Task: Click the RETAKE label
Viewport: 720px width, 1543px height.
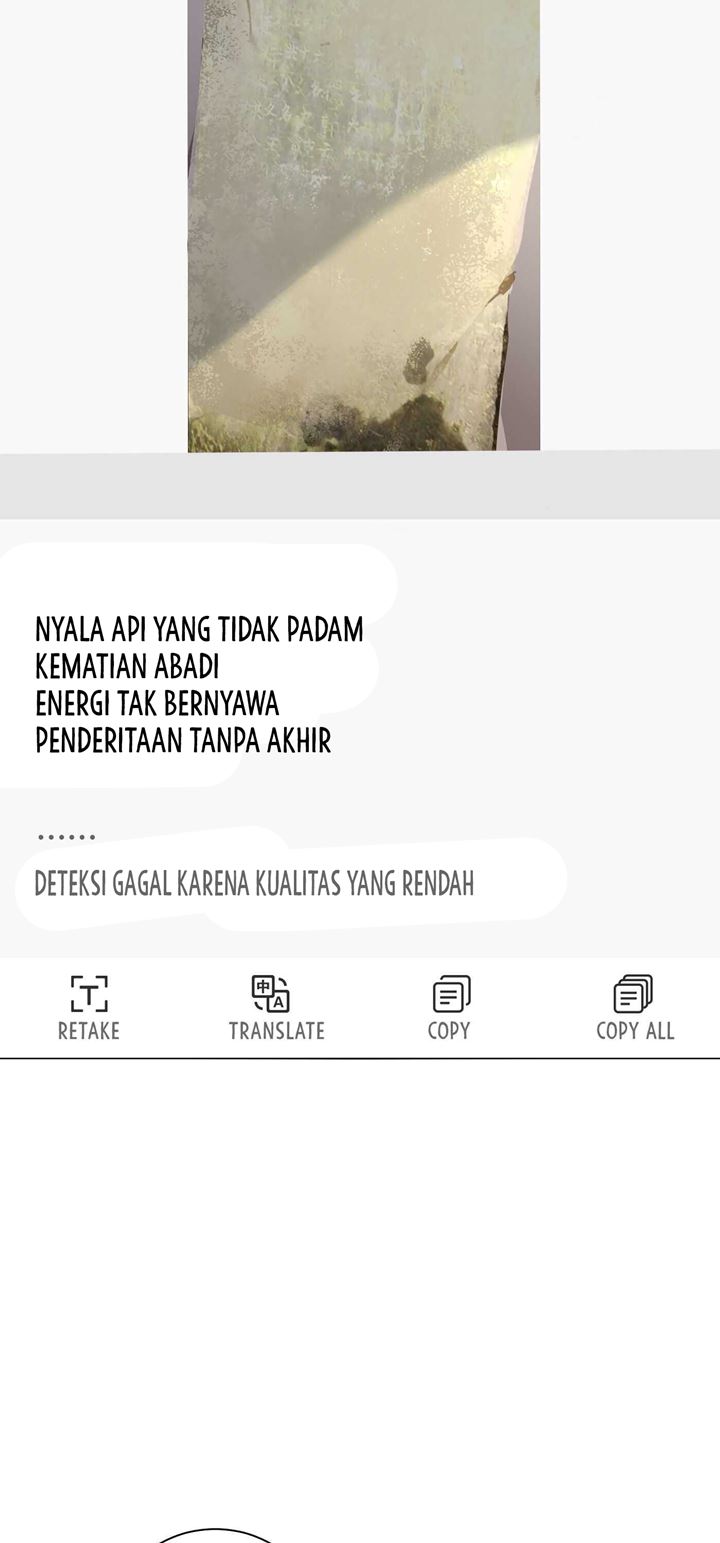Action: [x=88, y=1031]
